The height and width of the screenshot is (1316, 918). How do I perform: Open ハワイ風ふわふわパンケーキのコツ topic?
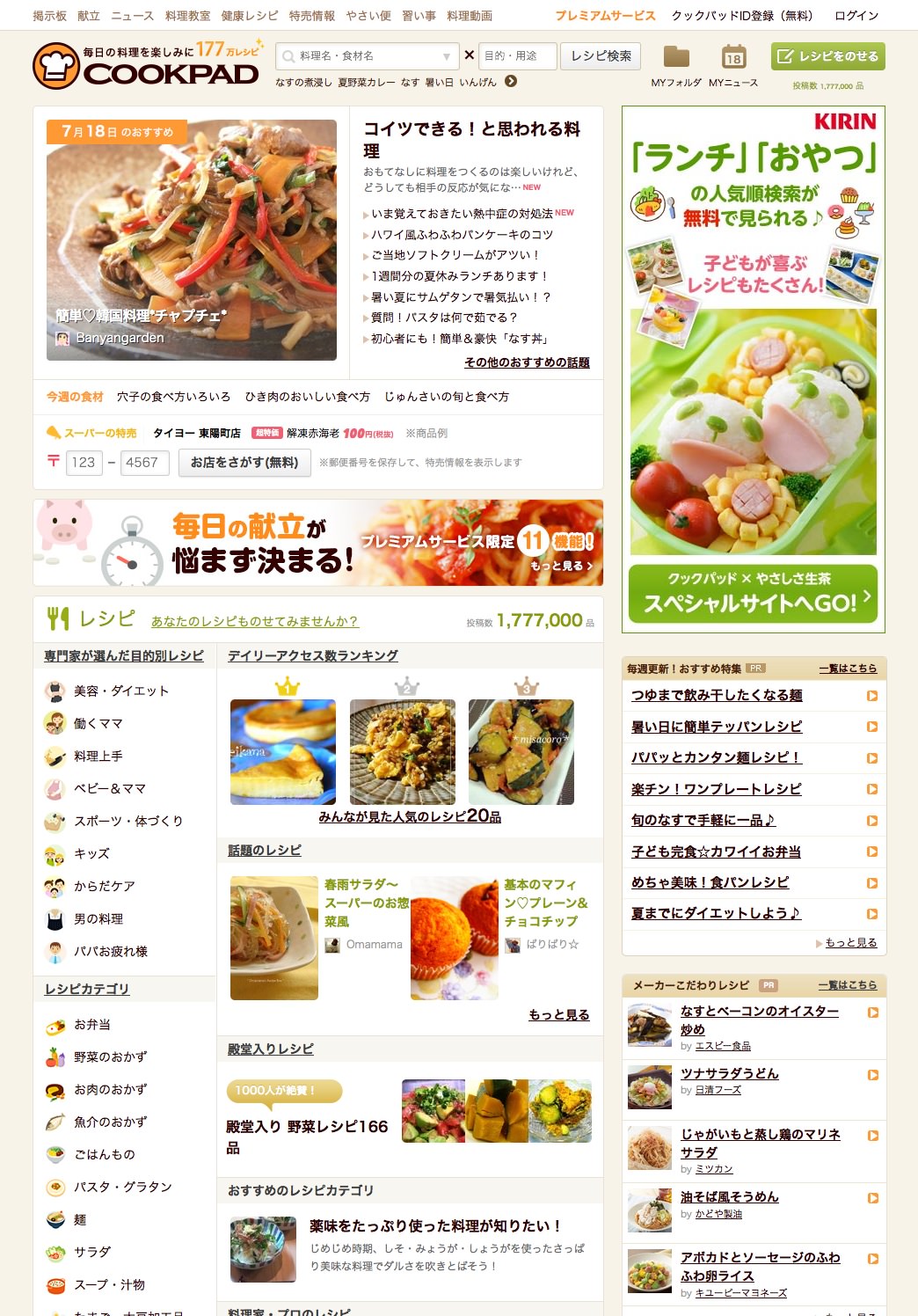(462, 235)
